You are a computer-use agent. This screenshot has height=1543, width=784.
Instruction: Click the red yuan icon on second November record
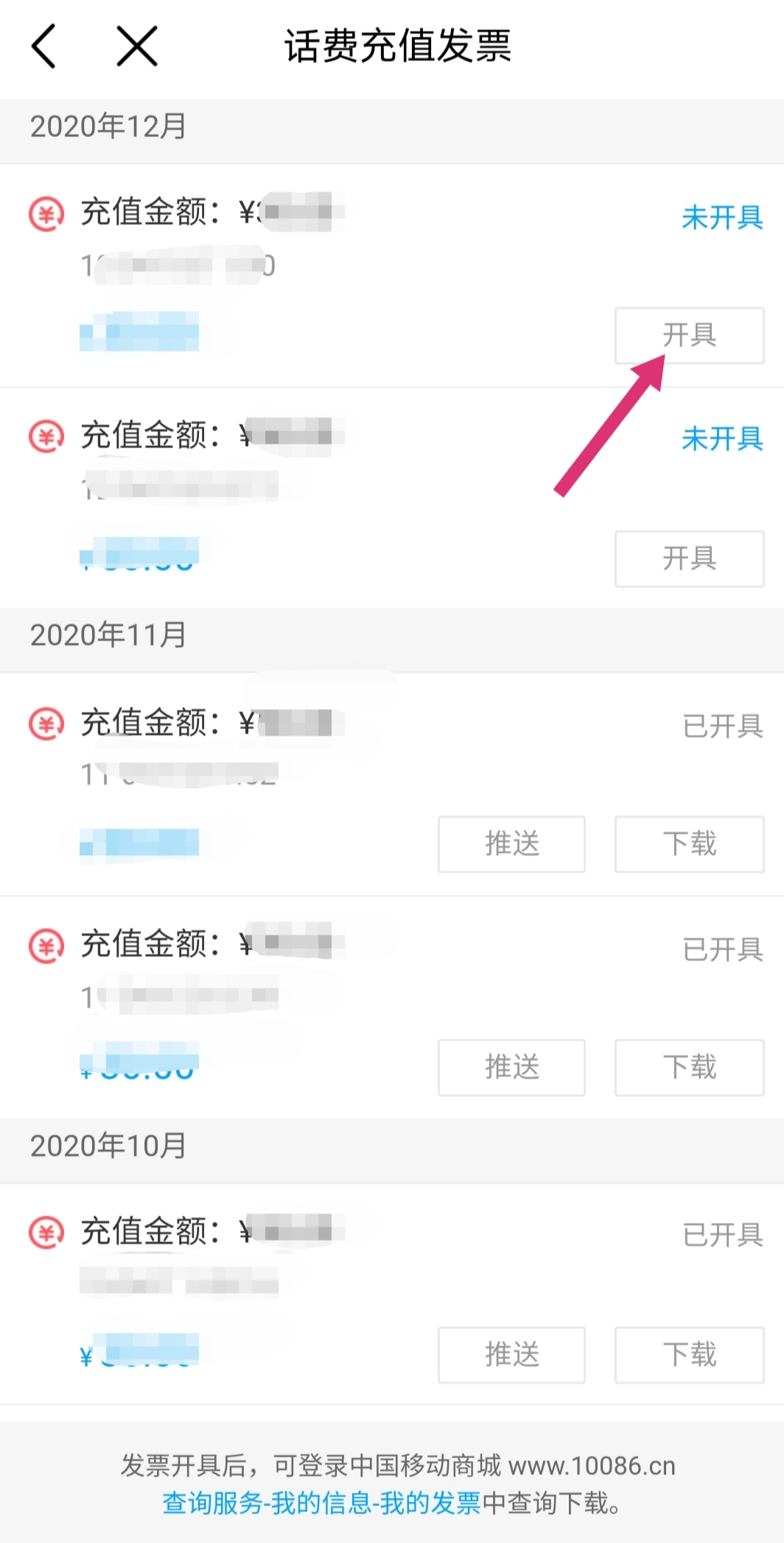[x=46, y=947]
